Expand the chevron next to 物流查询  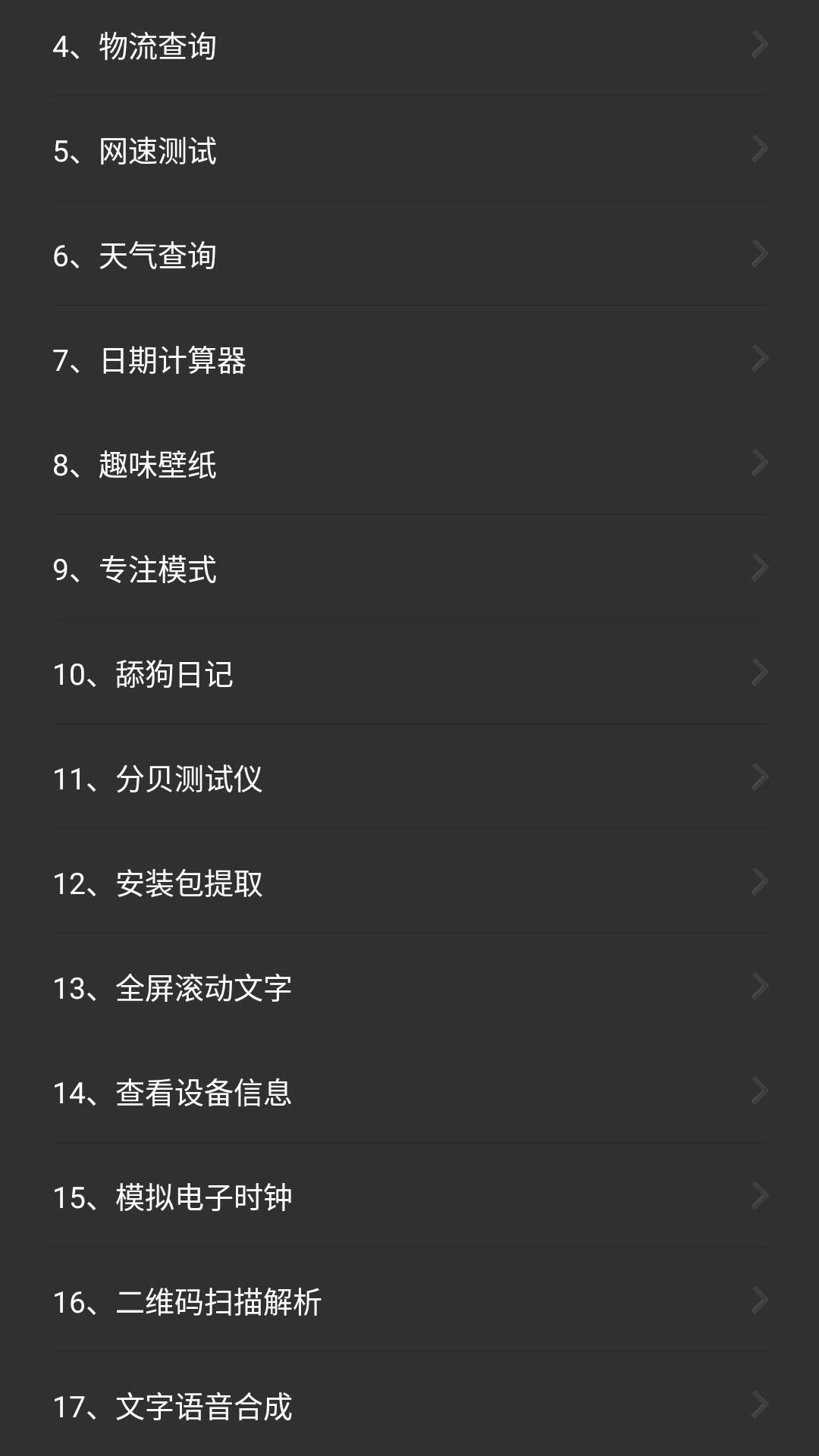[x=759, y=45]
